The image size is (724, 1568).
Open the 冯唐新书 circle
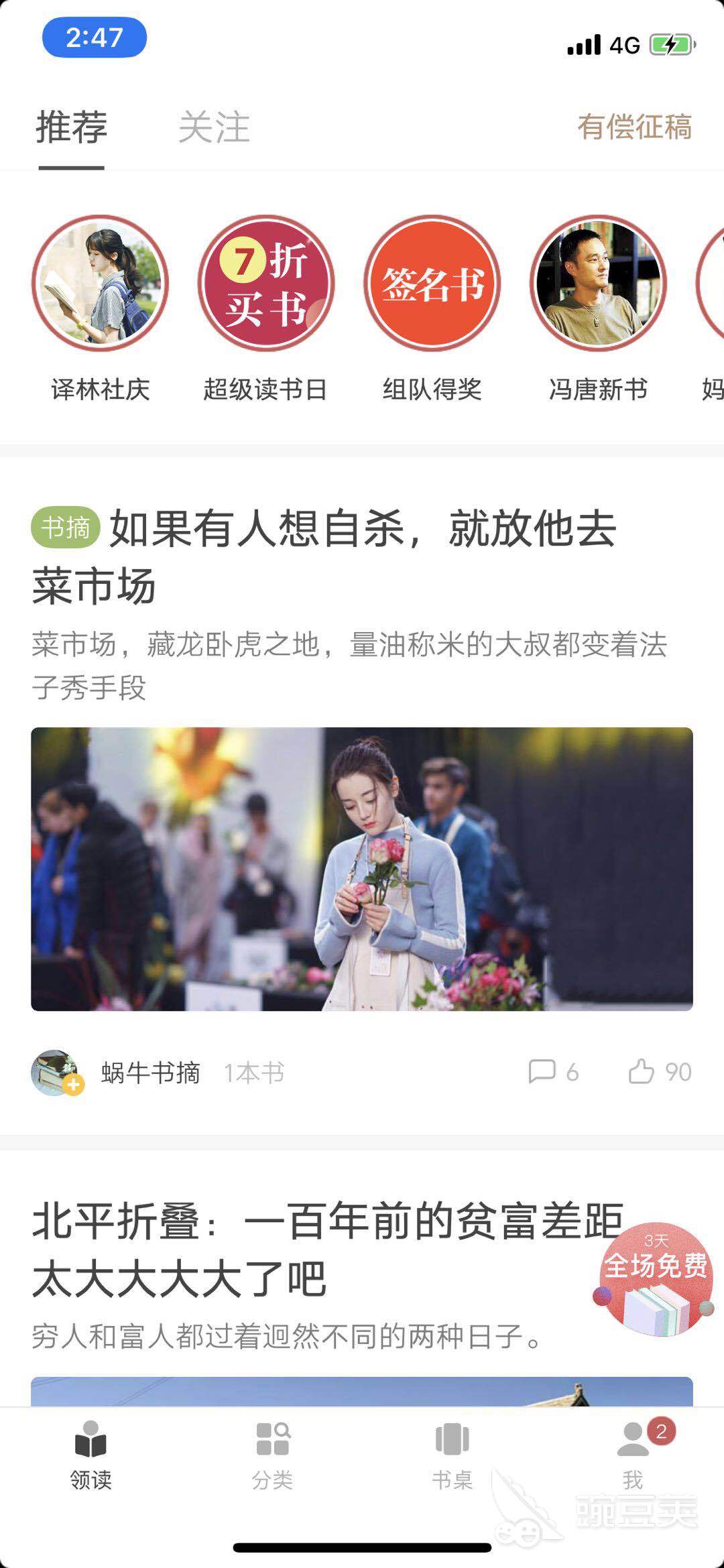(x=598, y=284)
